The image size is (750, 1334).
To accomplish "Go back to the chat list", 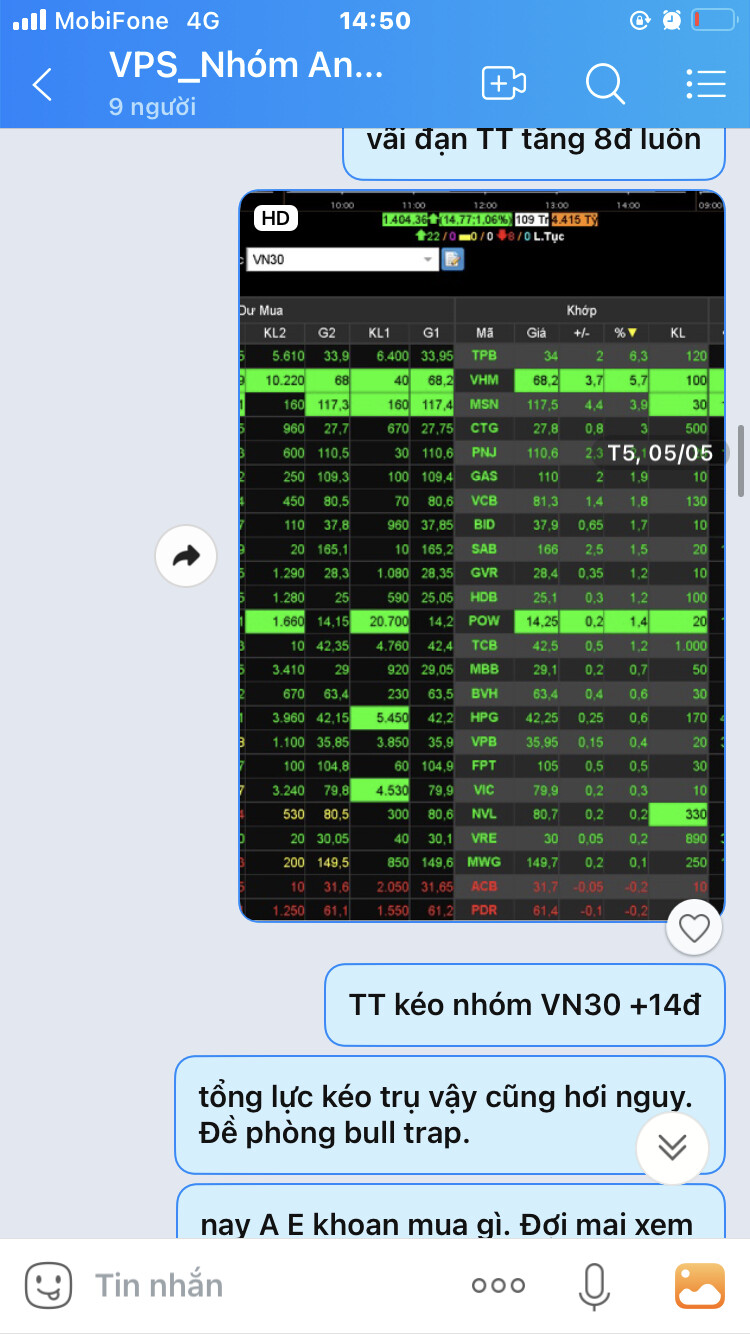I will coord(42,85).
